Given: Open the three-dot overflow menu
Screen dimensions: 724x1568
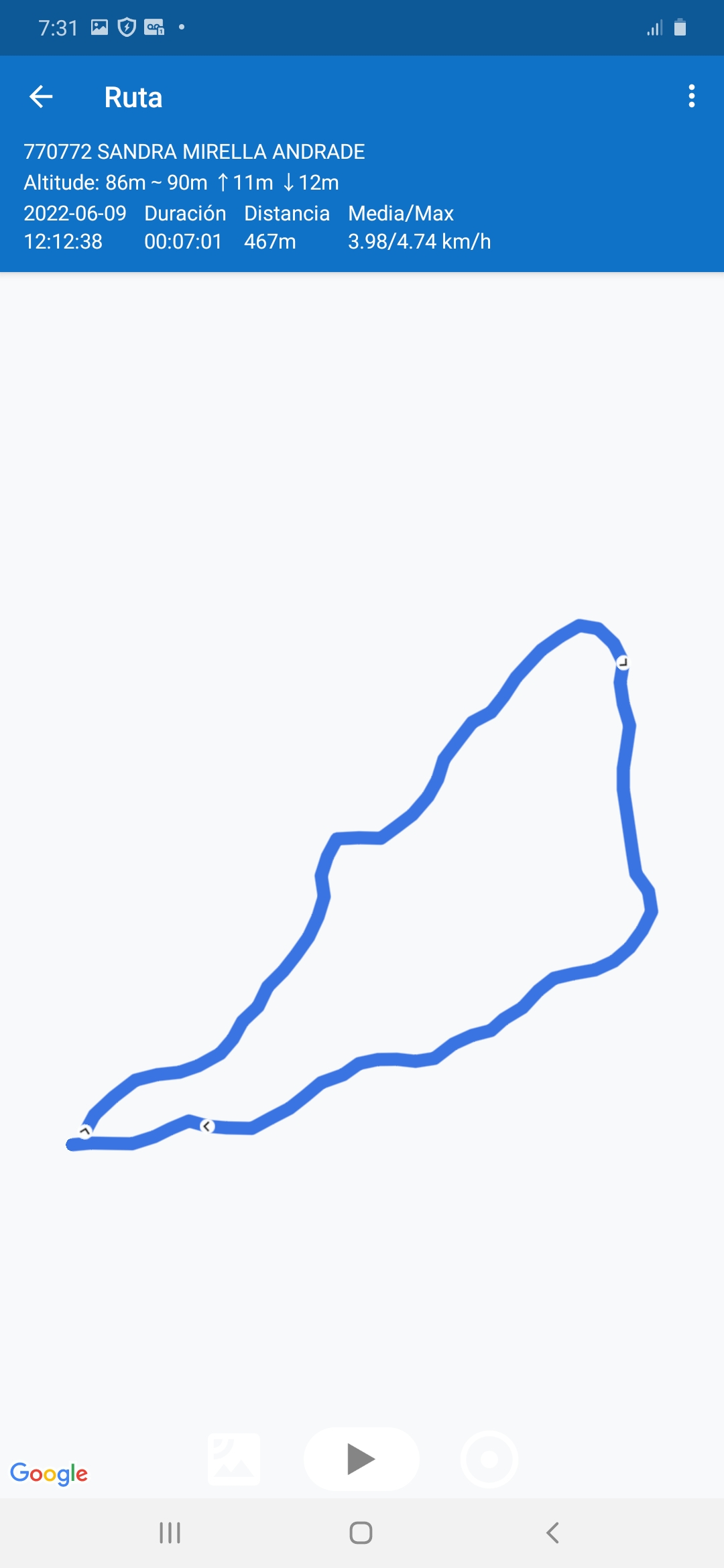Looking at the screenshot, I should click(691, 96).
